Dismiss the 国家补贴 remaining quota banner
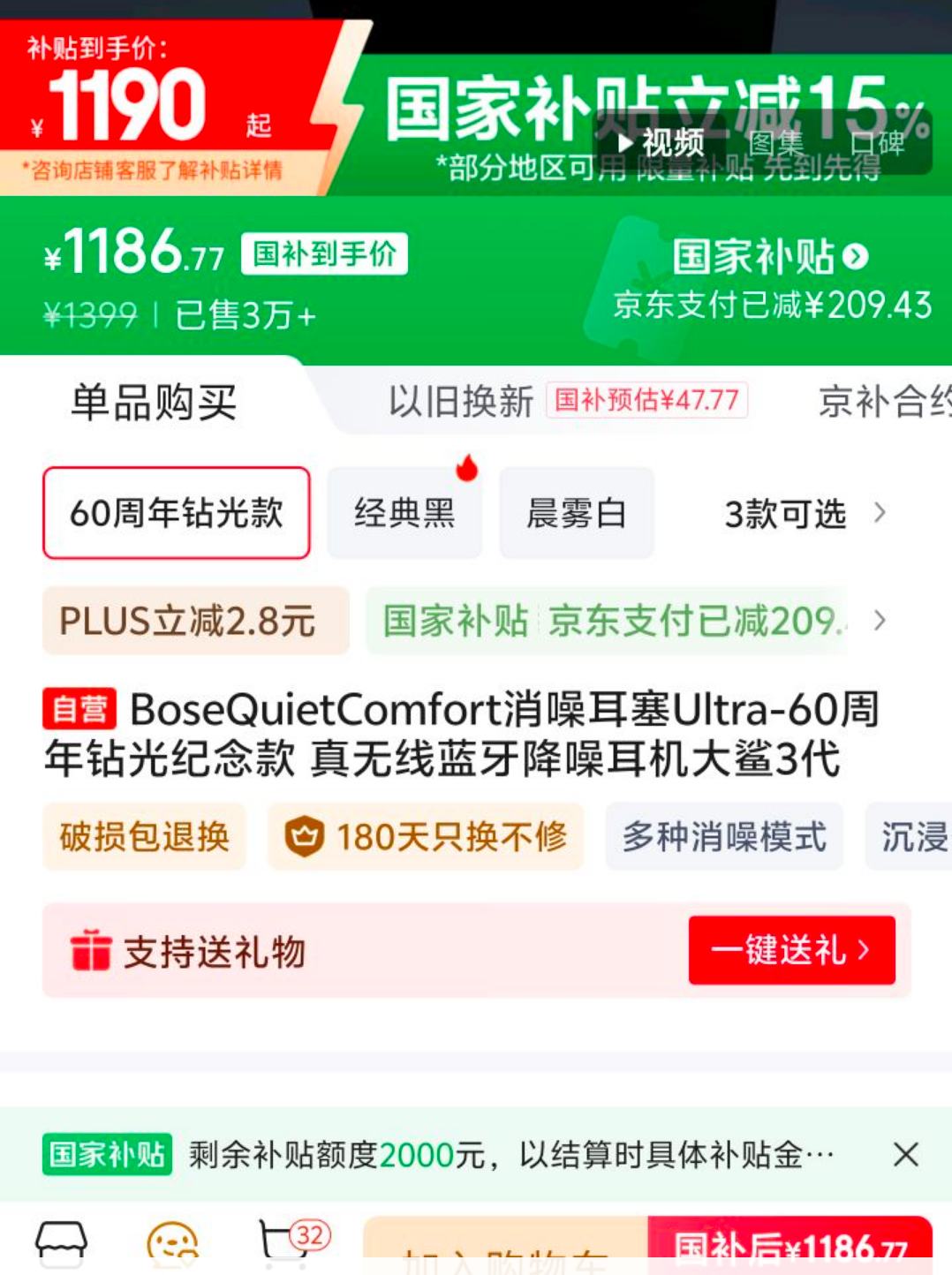The height and width of the screenshot is (1275, 952). pyautogui.click(x=905, y=1154)
